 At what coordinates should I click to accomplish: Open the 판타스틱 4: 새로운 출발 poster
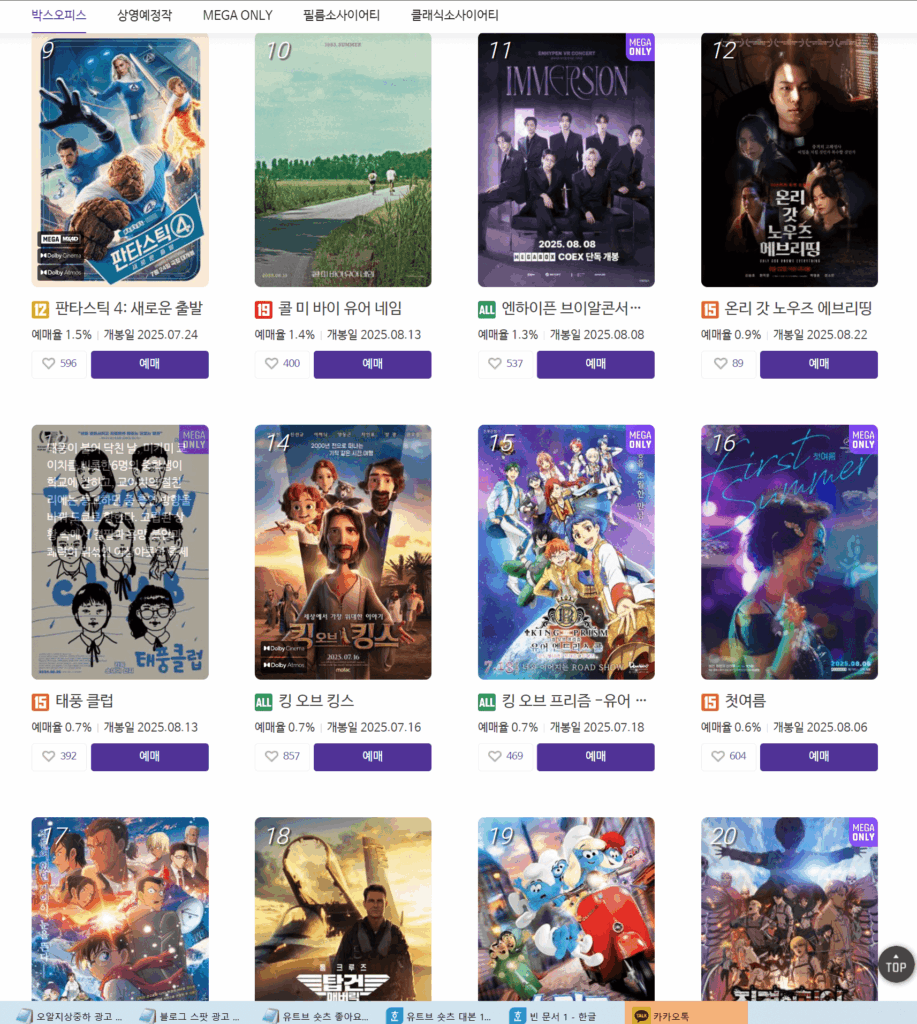pyautogui.click(x=120, y=160)
